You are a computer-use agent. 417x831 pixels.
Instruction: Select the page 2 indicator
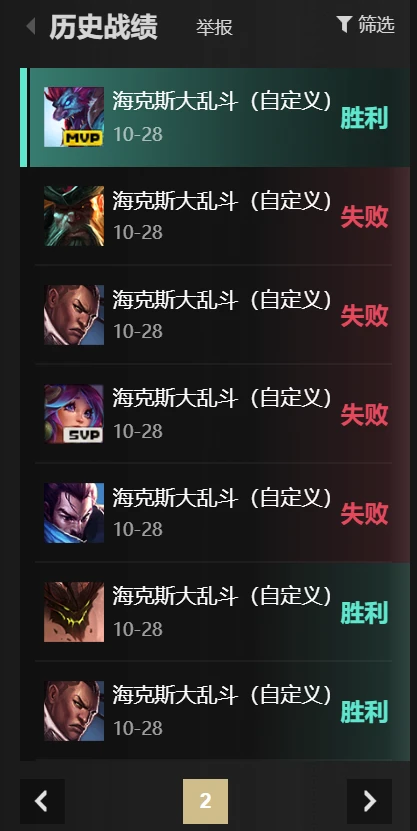pos(206,801)
